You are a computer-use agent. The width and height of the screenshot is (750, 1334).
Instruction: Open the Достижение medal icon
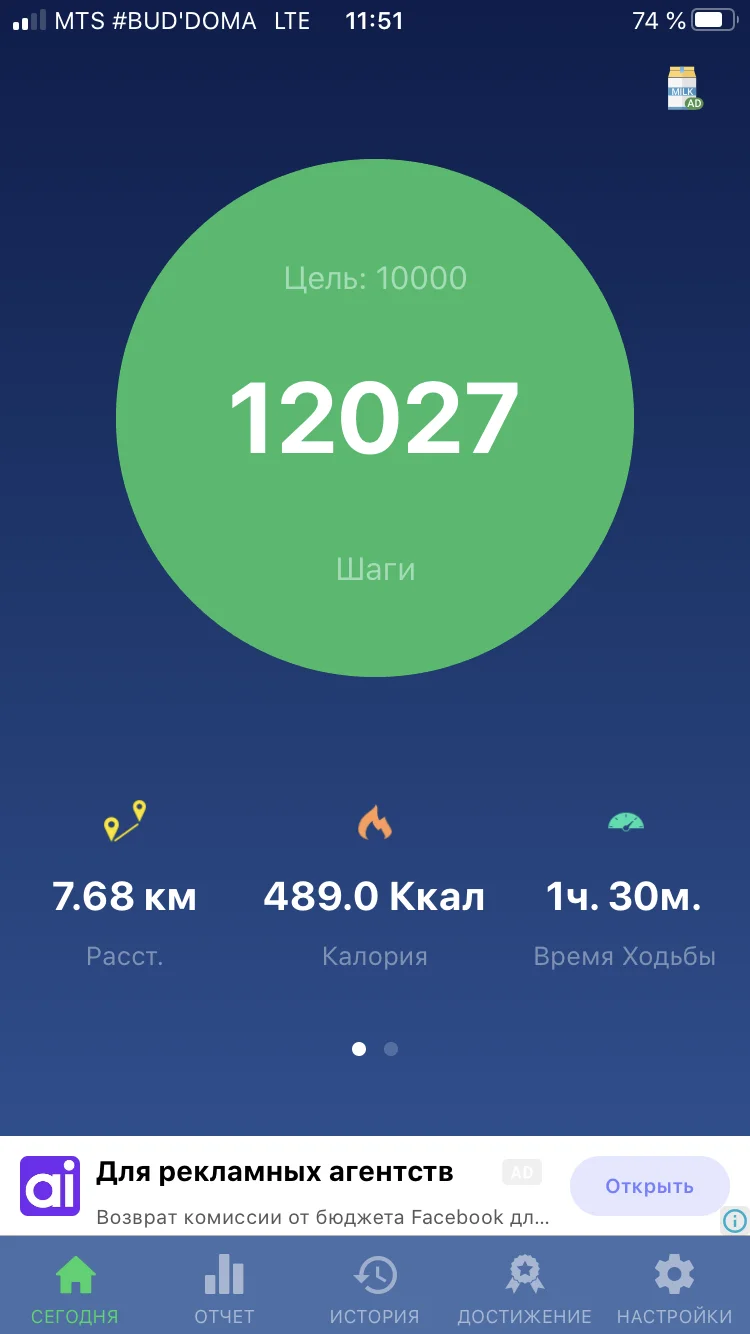pos(524,1273)
